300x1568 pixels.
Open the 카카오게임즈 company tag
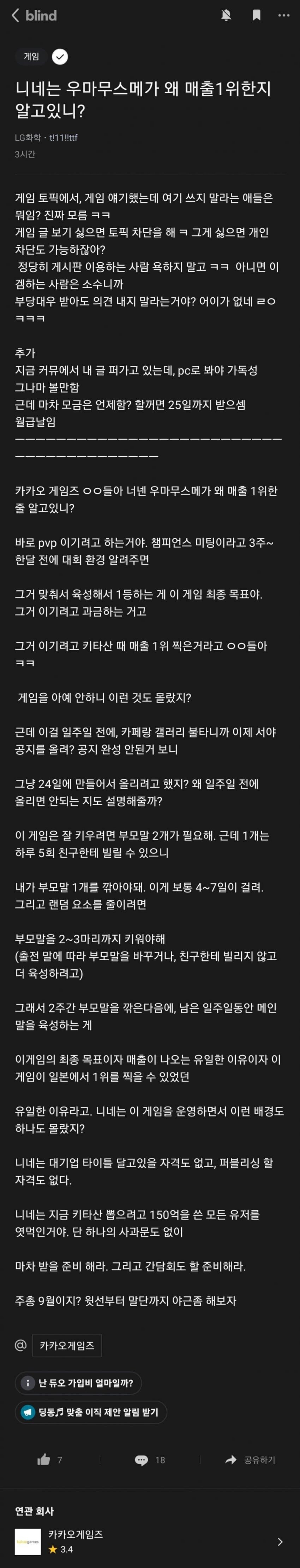pos(67,1345)
